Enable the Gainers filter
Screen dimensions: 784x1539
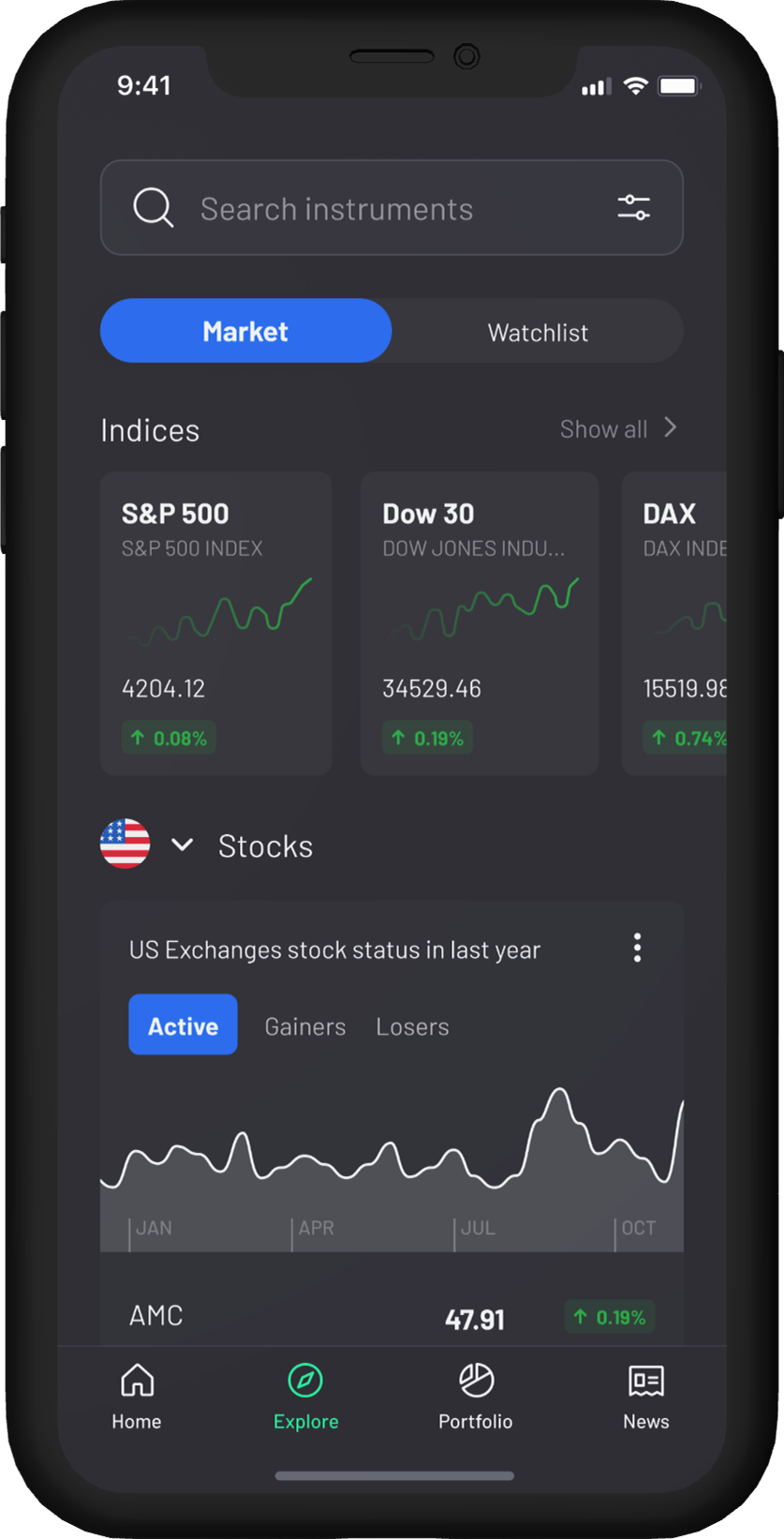(x=305, y=1025)
